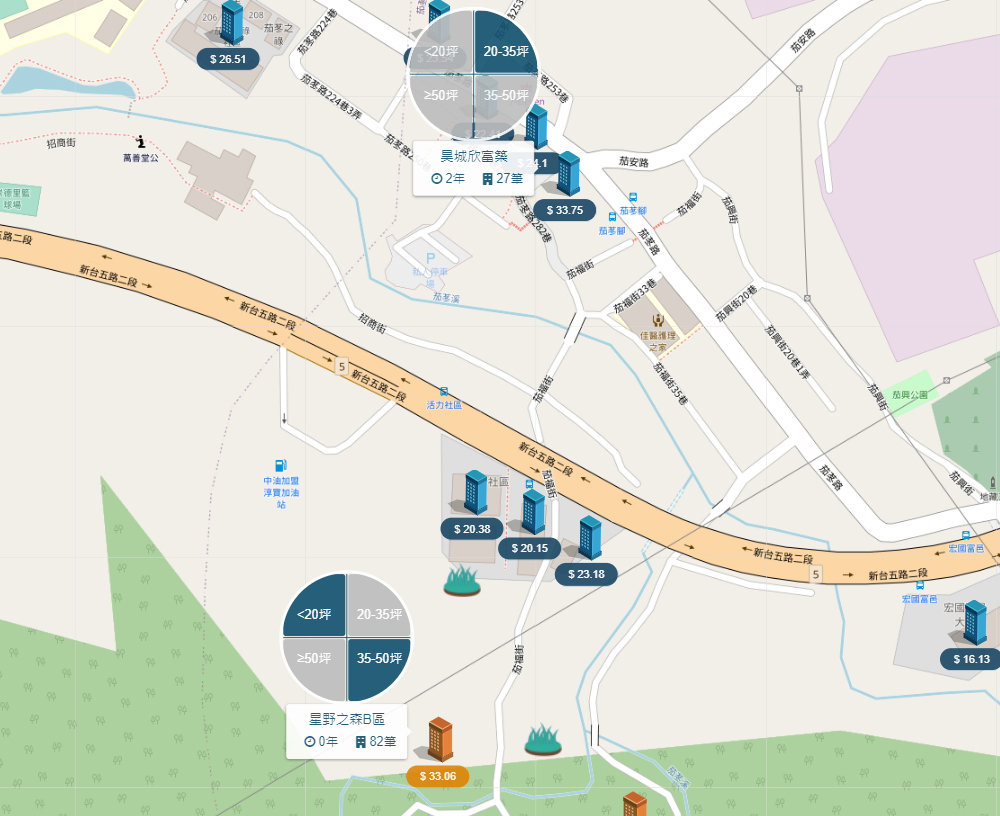Select 35-50坪 segment for 昊城欣富築

(505, 96)
